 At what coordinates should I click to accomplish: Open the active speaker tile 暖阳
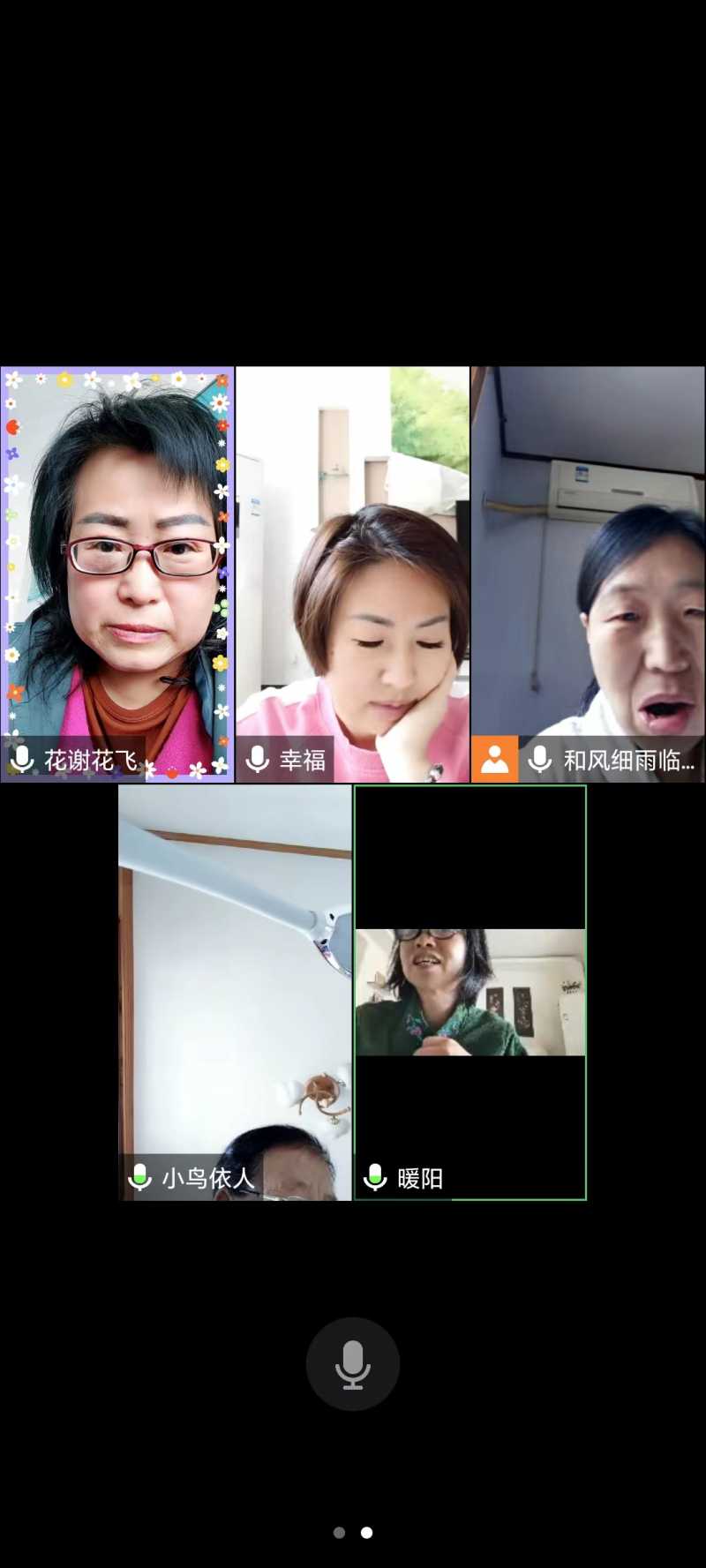tap(470, 992)
